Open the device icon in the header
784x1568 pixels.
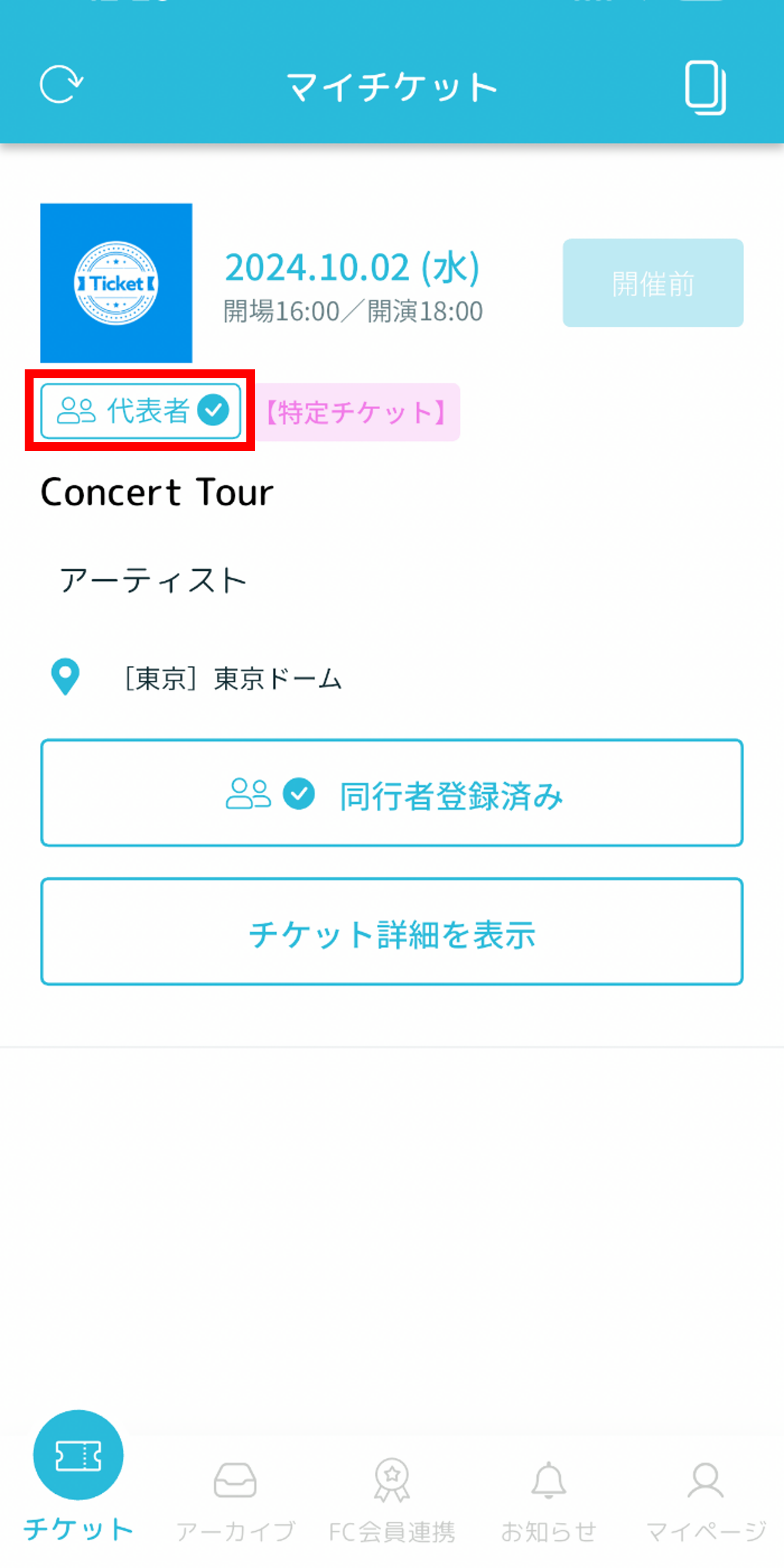point(705,87)
